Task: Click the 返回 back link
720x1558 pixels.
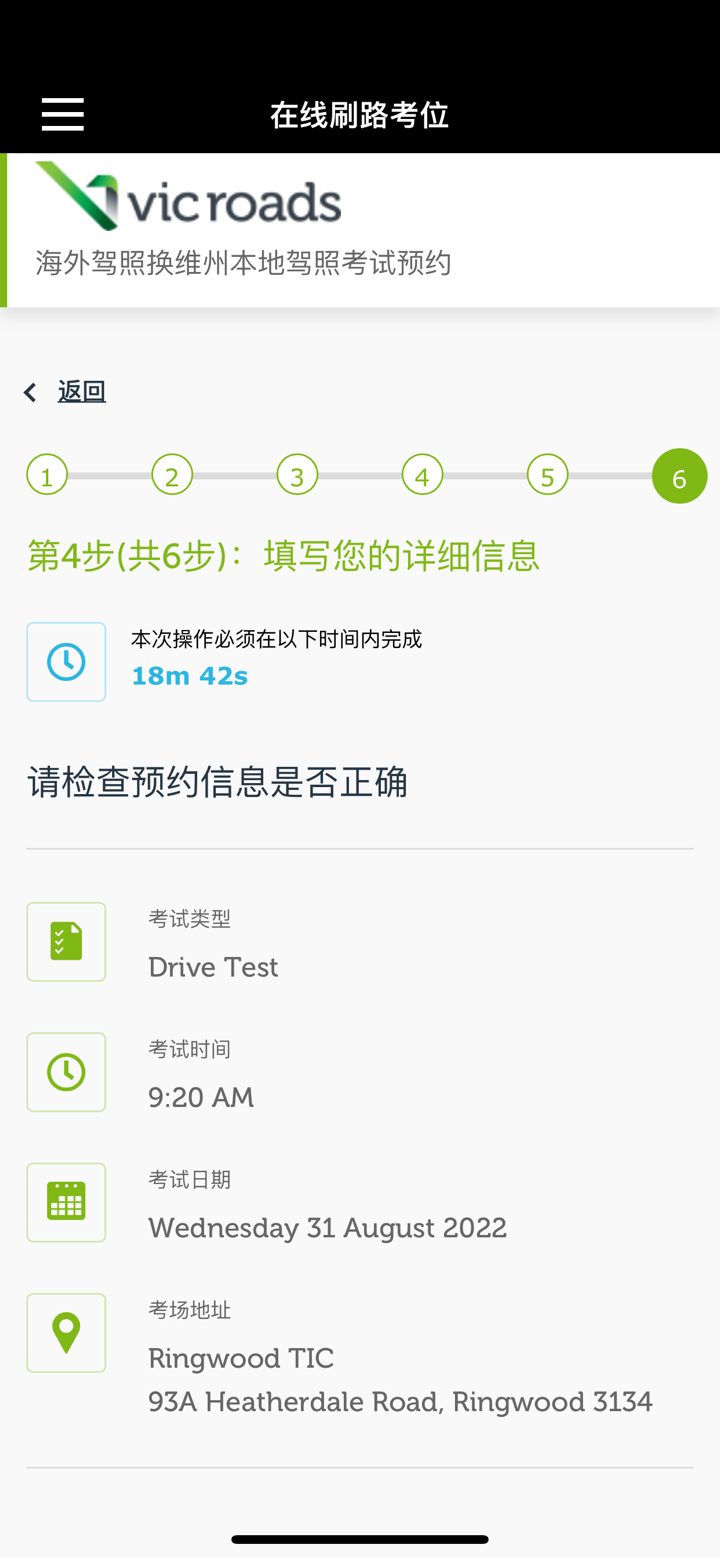Action: [x=81, y=390]
